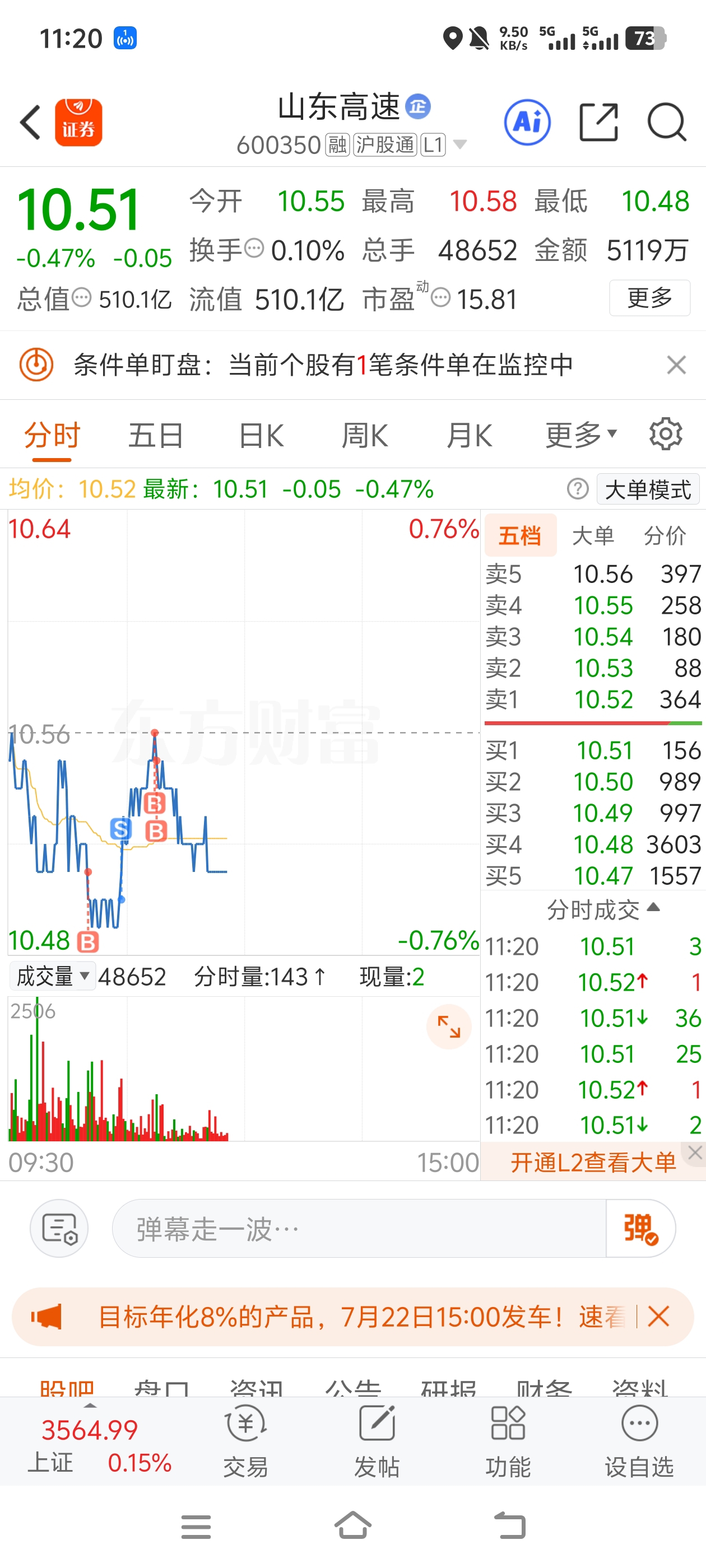Open the 成交量 indicator dropdown
The height and width of the screenshot is (1568, 706).
tap(52, 976)
